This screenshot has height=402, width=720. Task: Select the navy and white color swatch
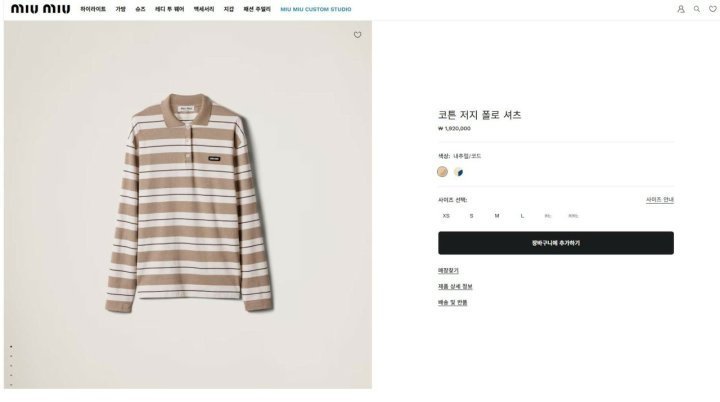point(459,172)
